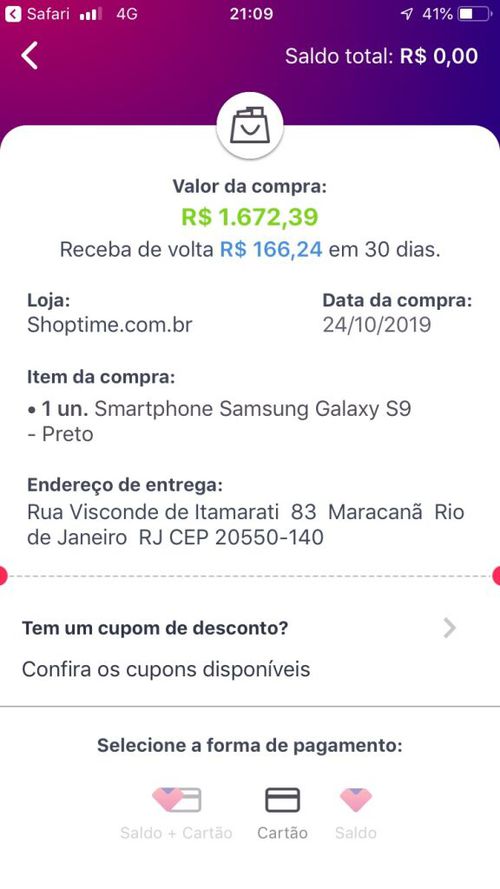Select Cartão as the payment method

[282, 814]
